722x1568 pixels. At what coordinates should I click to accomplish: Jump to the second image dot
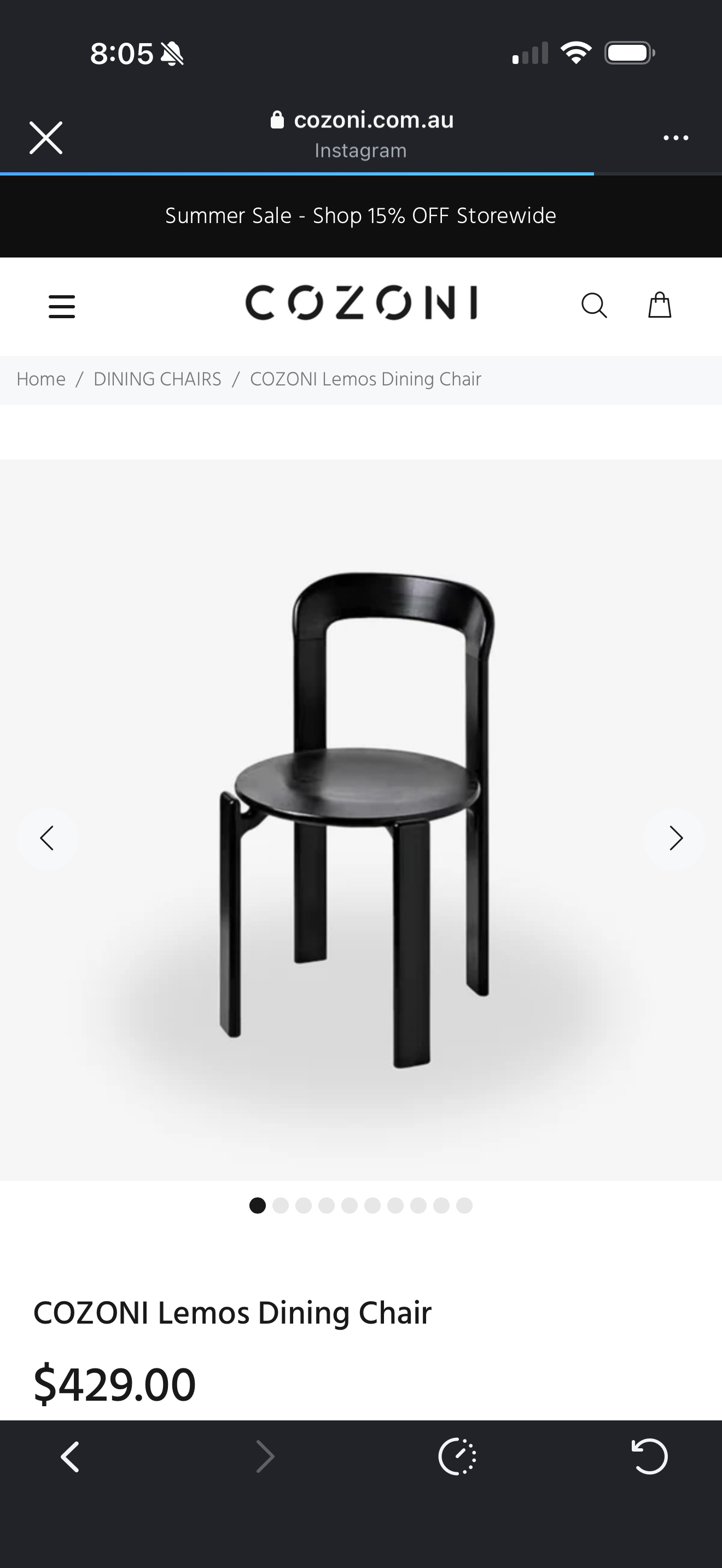pyautogui.click(x=281, y=1205)
